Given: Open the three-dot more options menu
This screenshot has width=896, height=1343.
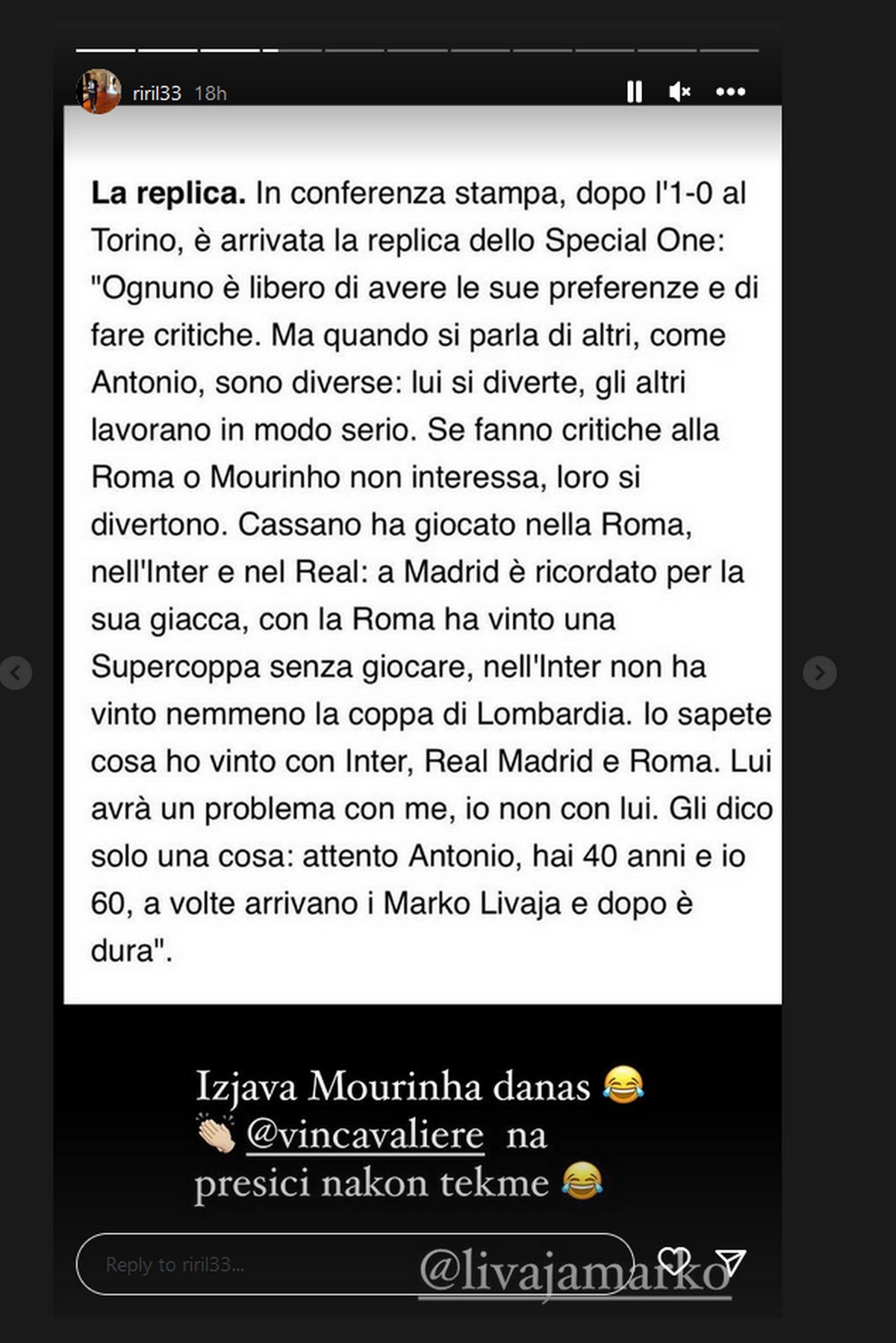Looking at the screenshot, I should 730,92.
